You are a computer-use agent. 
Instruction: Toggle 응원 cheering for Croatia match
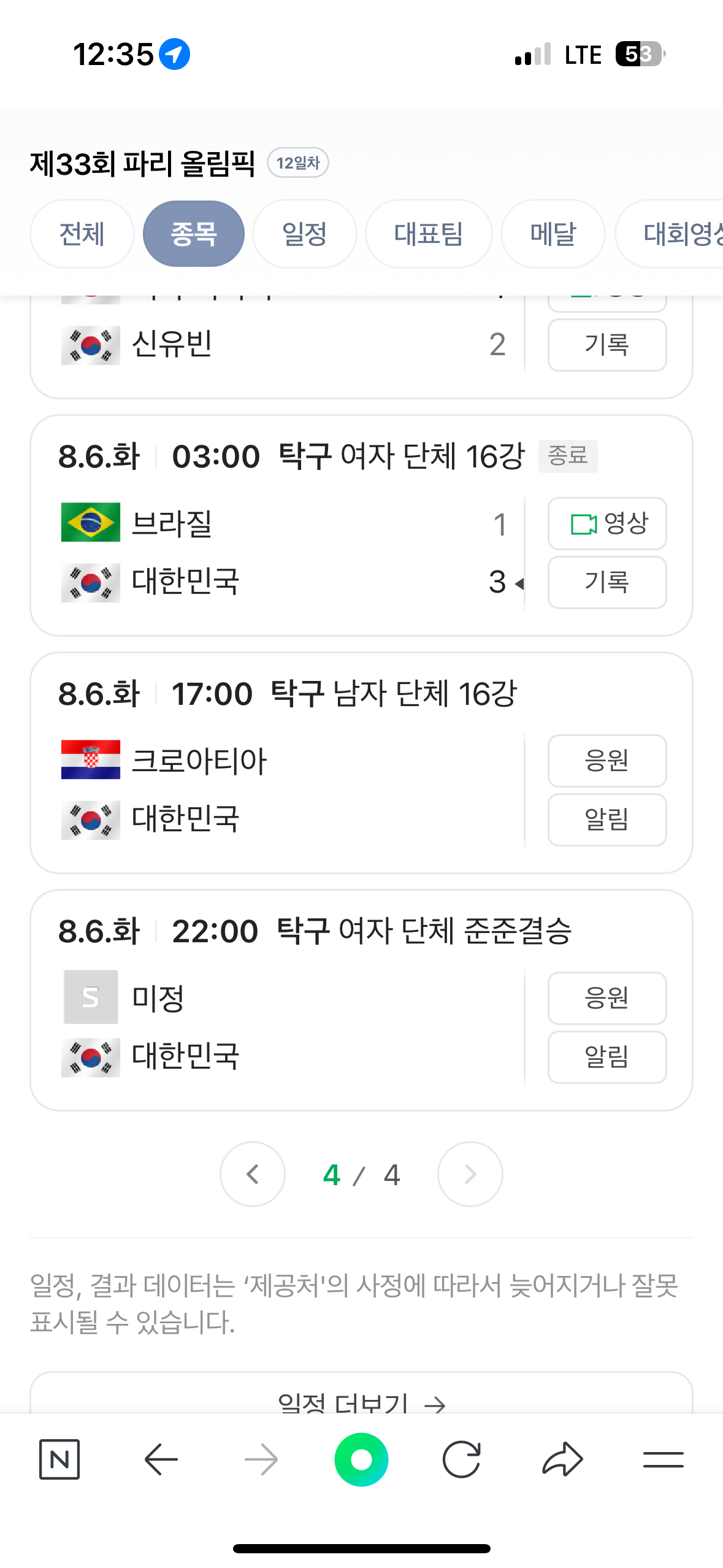[606, 761]
